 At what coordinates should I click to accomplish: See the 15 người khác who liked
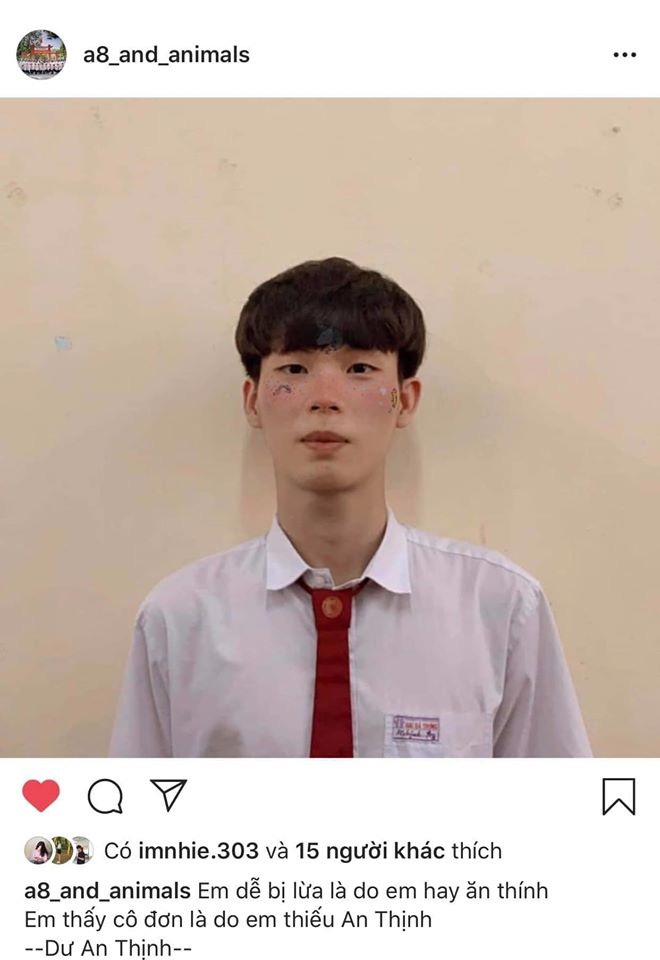click(370, 851)
